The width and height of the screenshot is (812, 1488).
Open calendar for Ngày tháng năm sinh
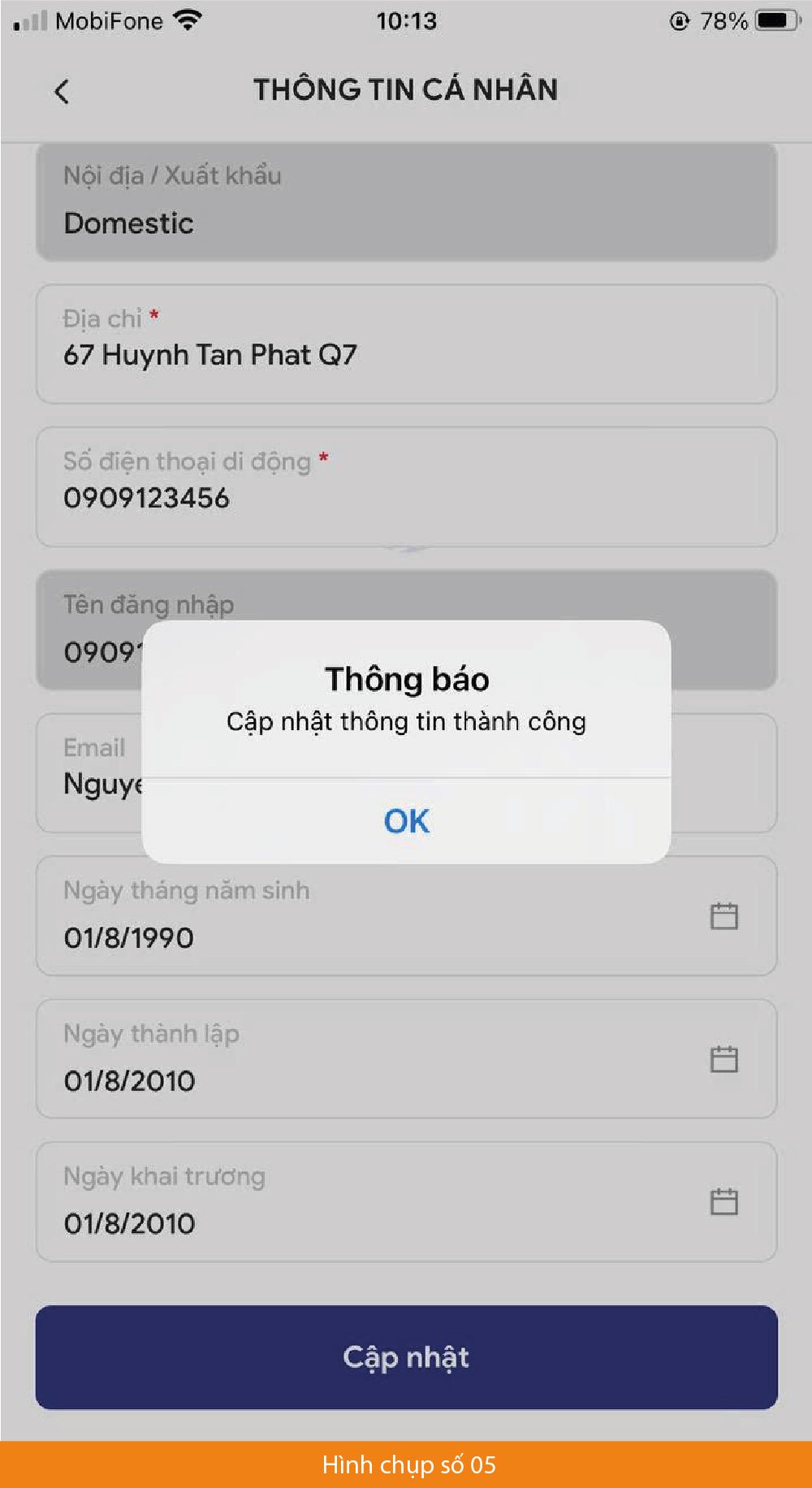(x=723, y=916)
